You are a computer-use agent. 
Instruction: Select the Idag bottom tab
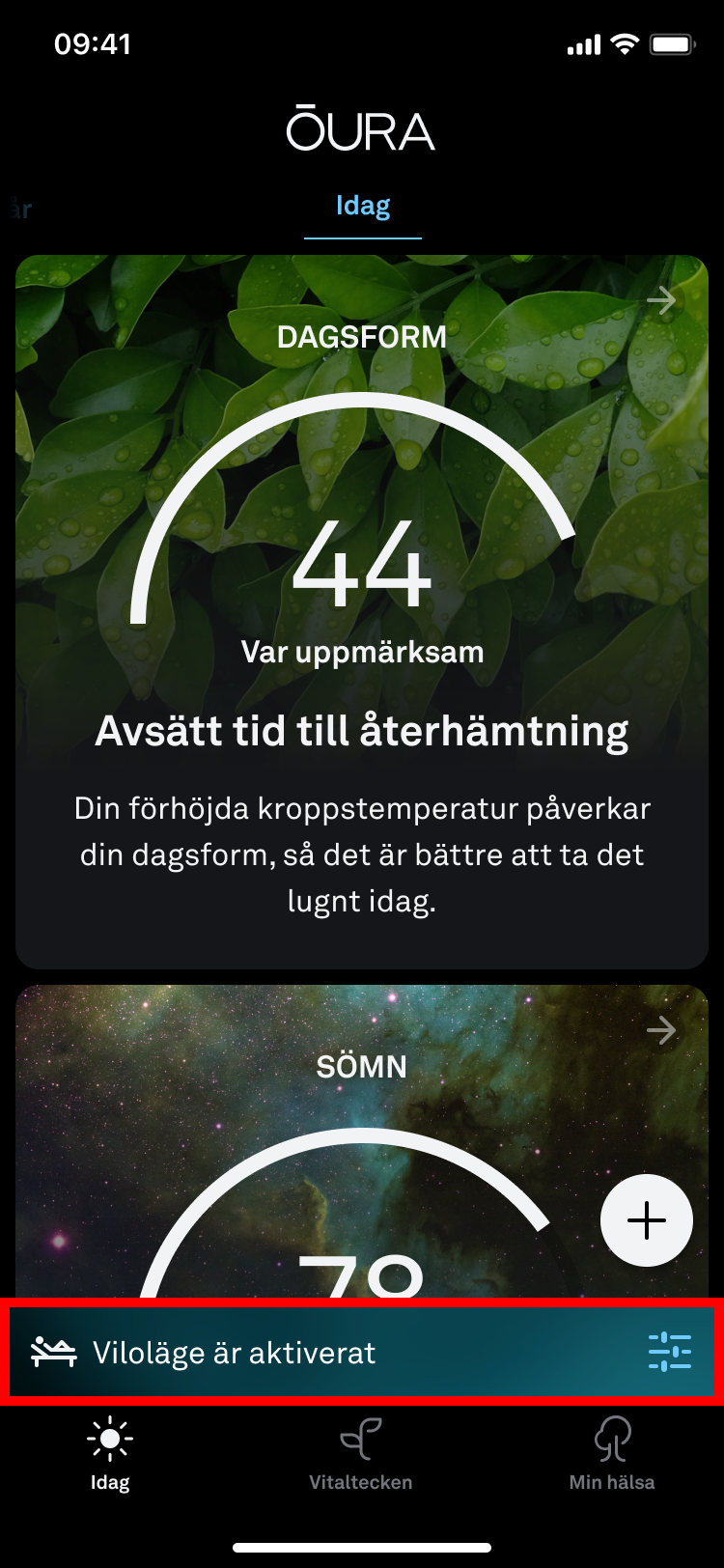(x=110, y=1455)
